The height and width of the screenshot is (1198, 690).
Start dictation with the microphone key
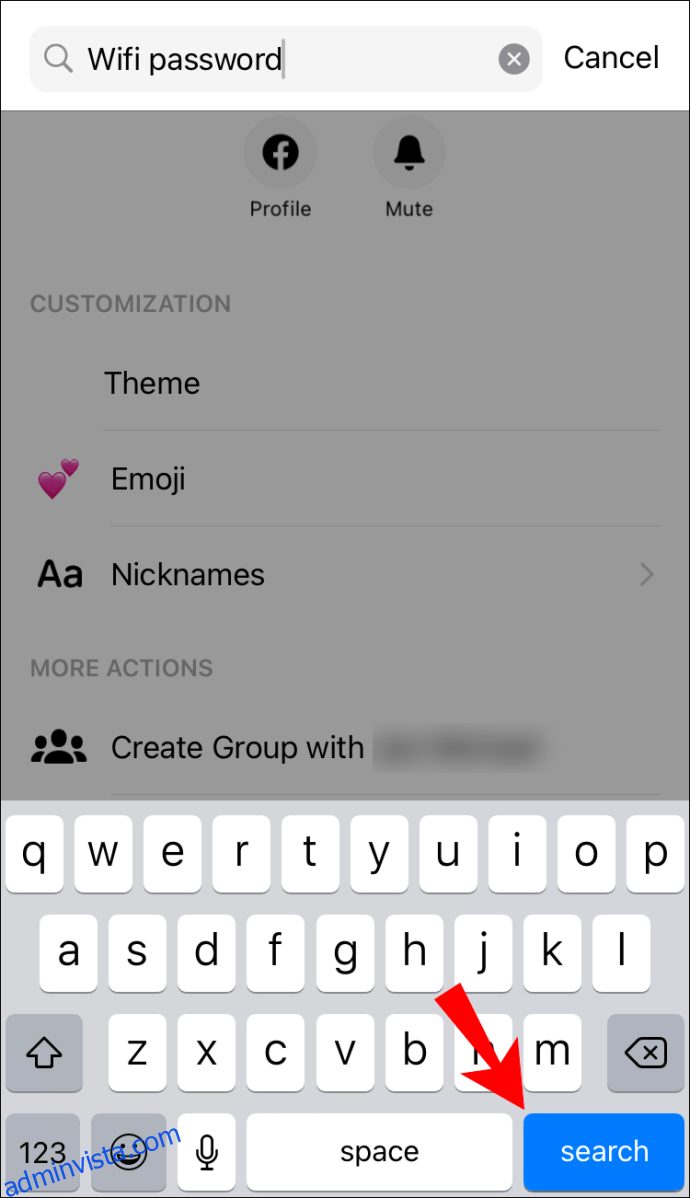coord(206,1151)
